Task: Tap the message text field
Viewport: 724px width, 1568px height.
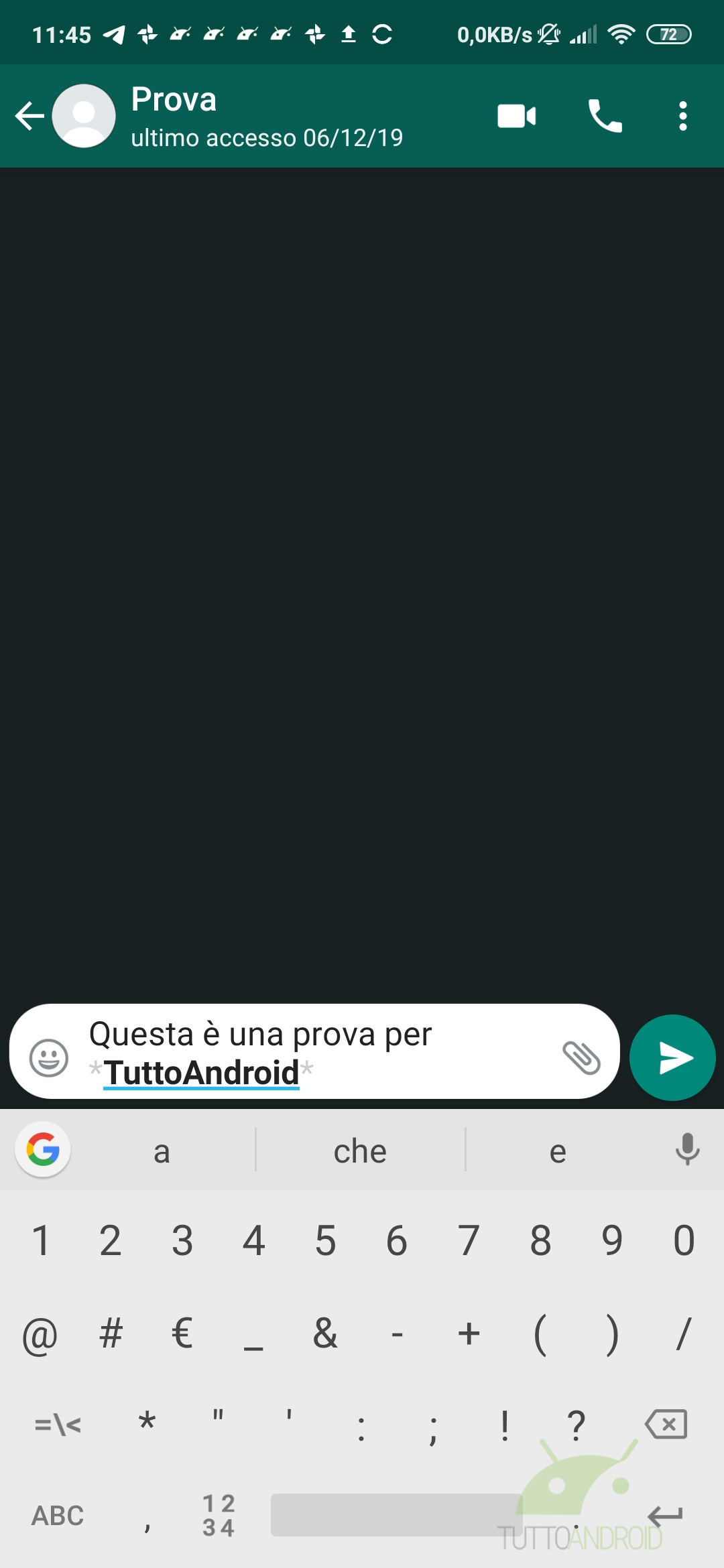Action: coord(315,1053)
